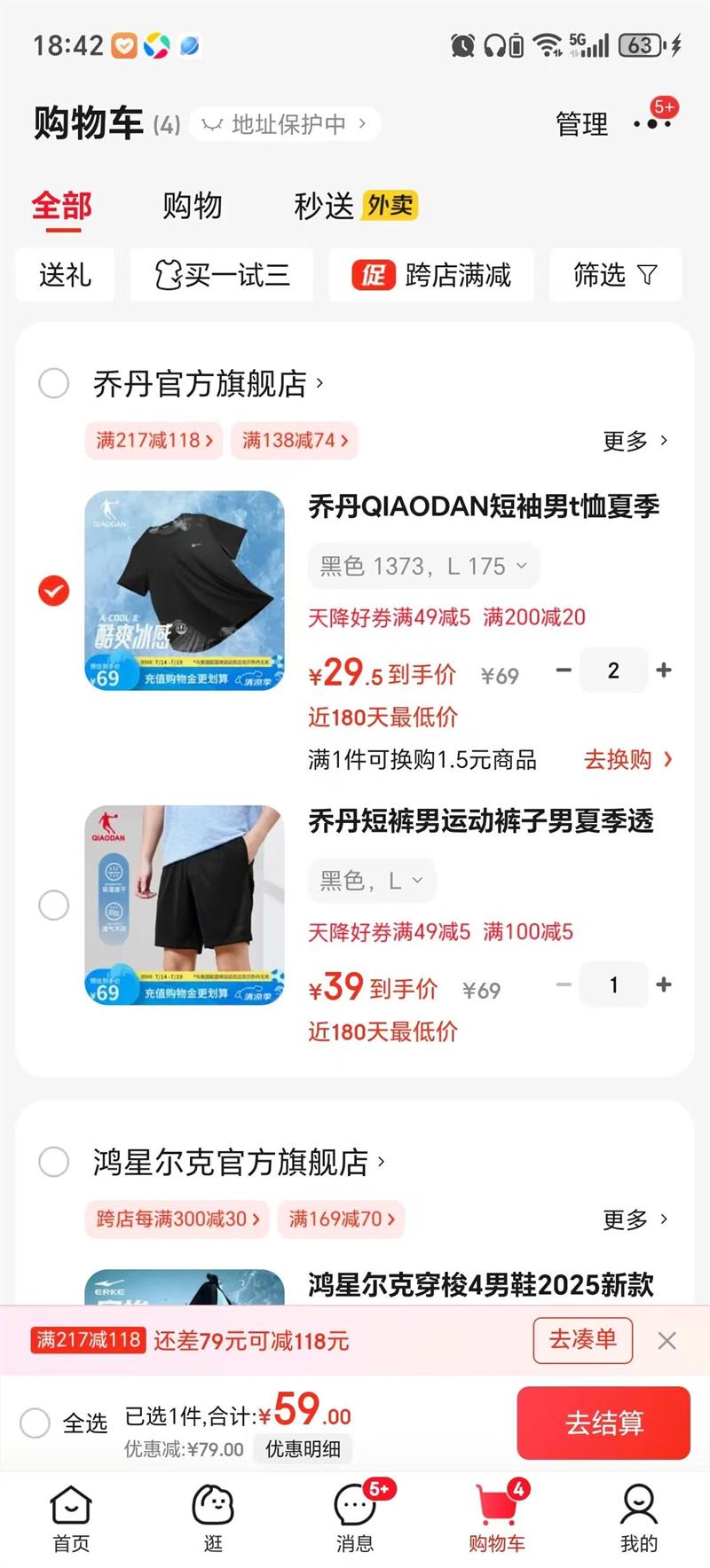Switch to the 购物 tab
The height and width of the screenshot is (1568, 710).
tap(192, 206)
